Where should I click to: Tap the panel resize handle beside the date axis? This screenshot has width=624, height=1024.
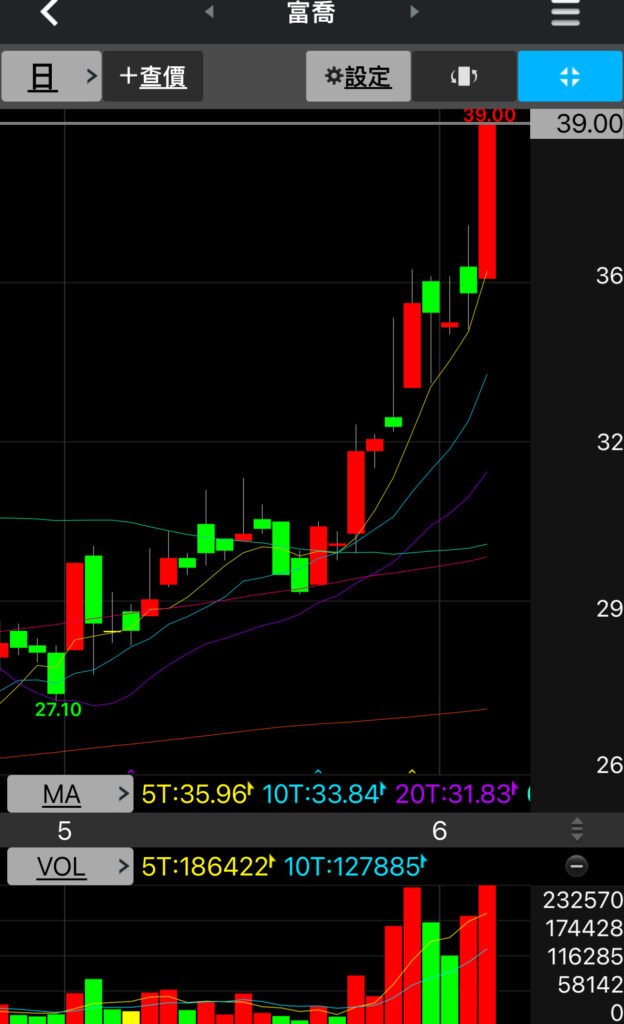coord(576,829)
